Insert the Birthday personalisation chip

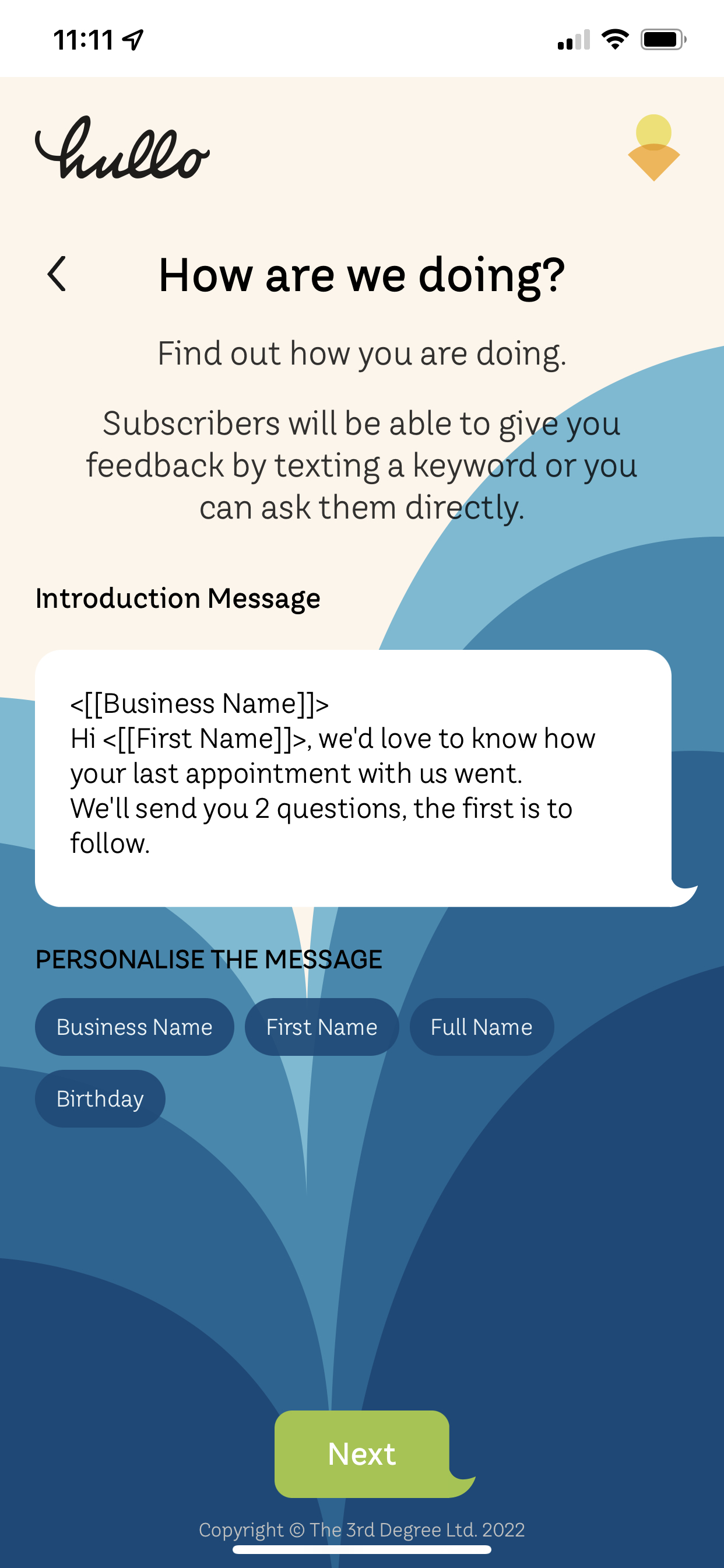click(100, 1098)
